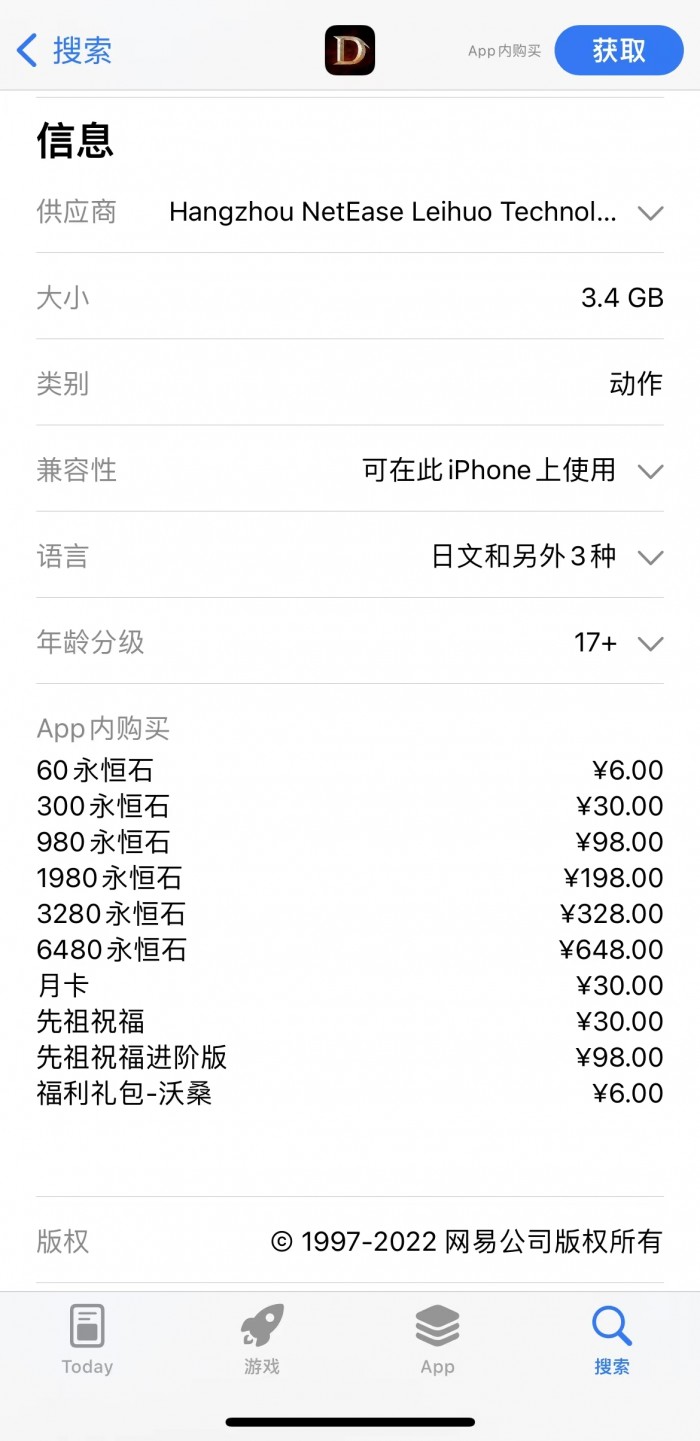Image resolution: width=700 pixels, height=1441 pixels.
Task: Switch to the App tab
Action: [x=437, y=1340]
